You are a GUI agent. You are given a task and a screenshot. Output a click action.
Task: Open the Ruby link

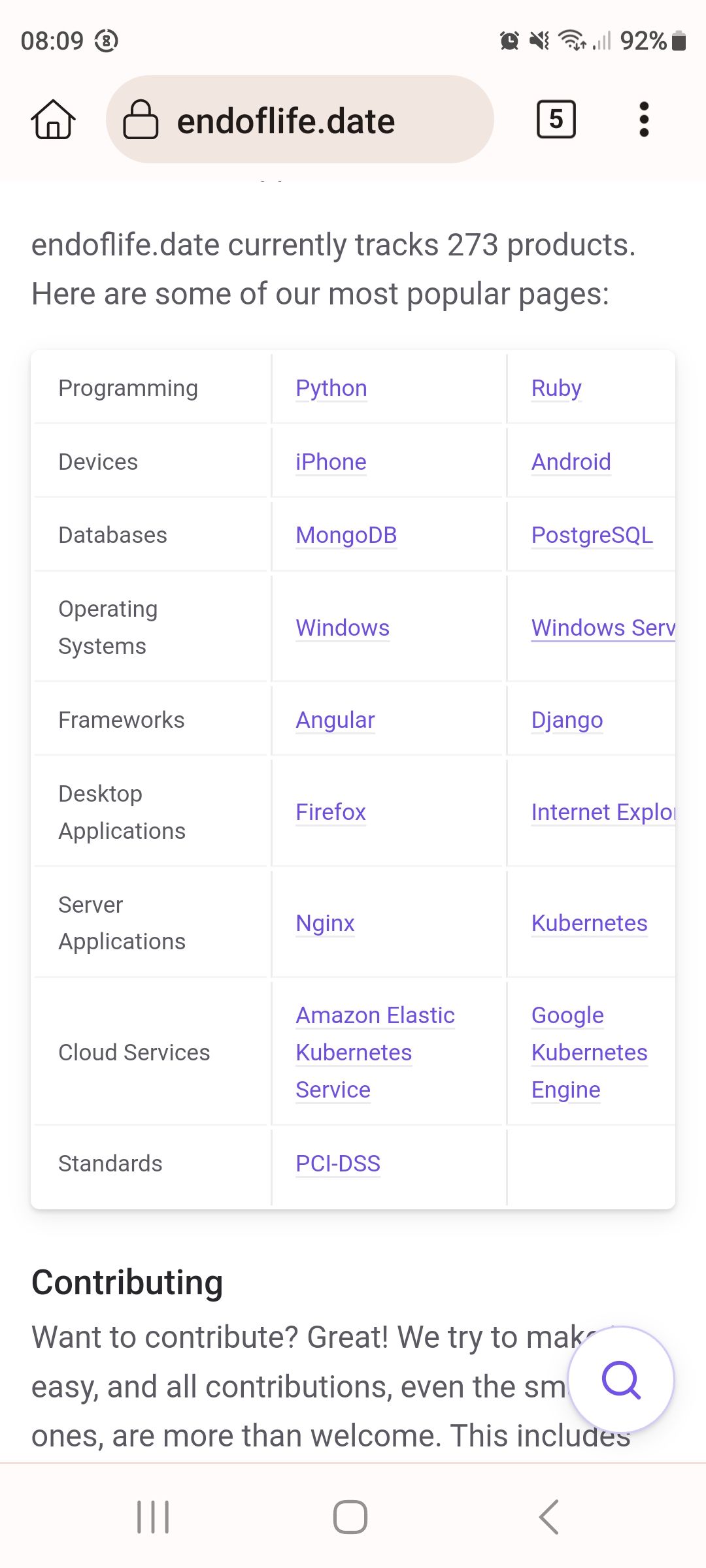coord(556,388)
